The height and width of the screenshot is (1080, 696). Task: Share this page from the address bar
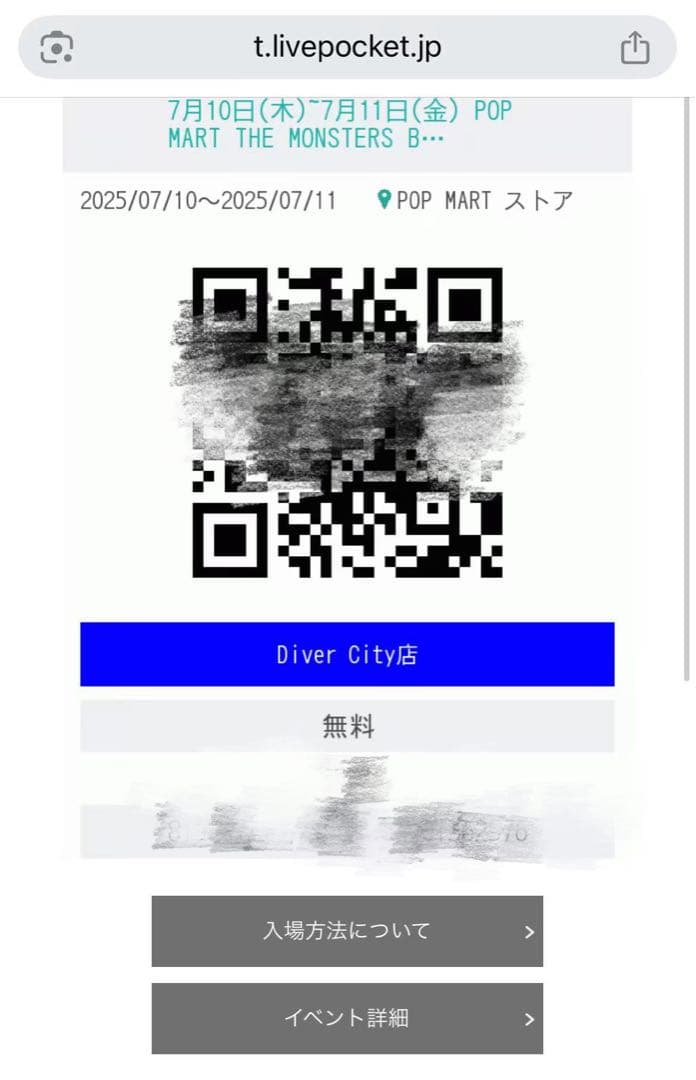click(635, 47)
